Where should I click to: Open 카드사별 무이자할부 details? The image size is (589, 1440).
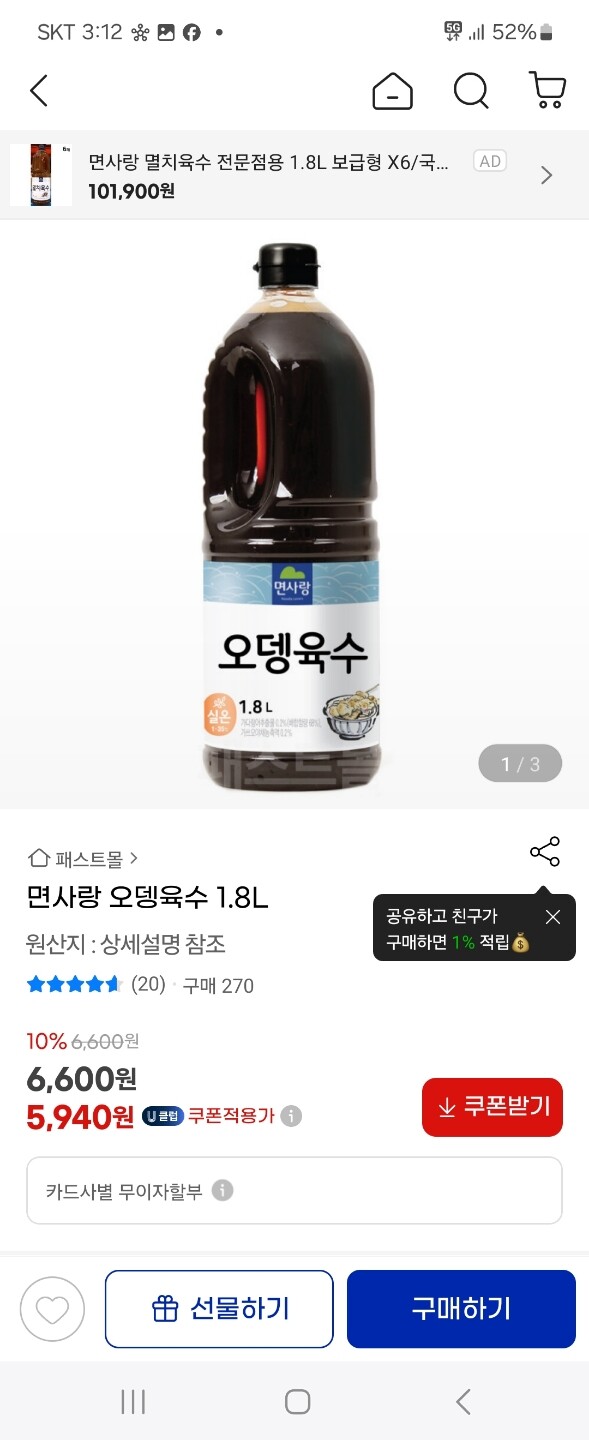tap(294, 1191)
